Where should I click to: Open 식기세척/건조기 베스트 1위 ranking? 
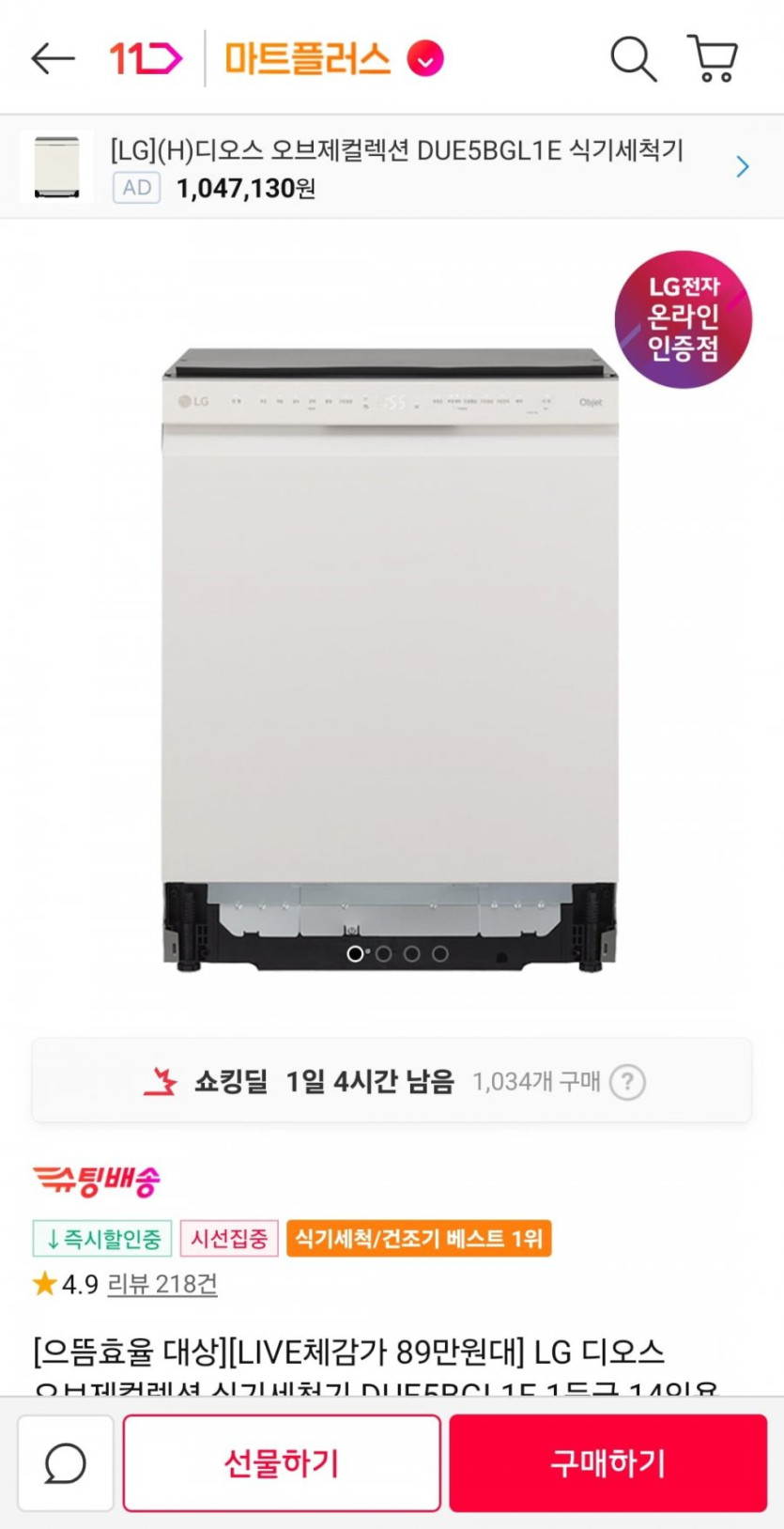419,1239
